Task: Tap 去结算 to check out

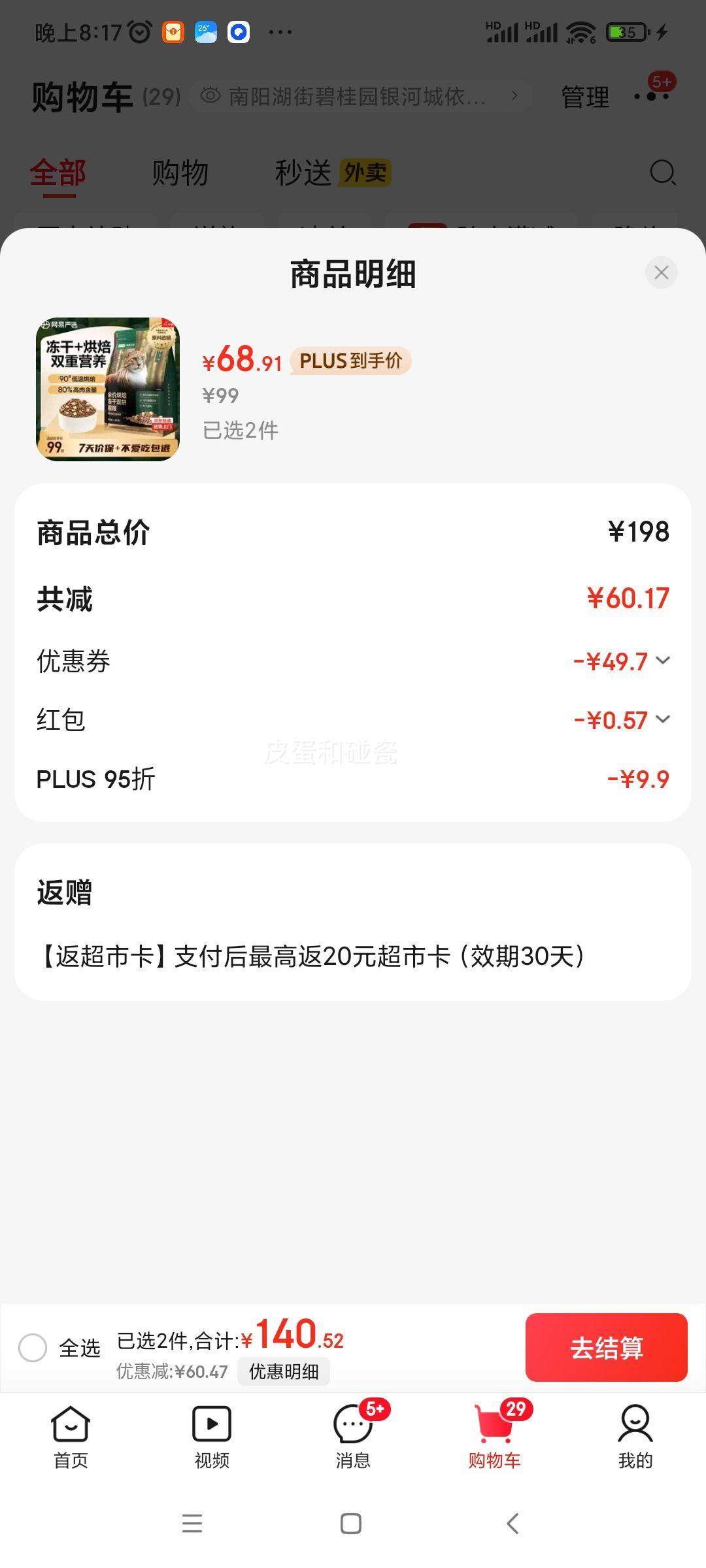Action: coord(606,1347)
